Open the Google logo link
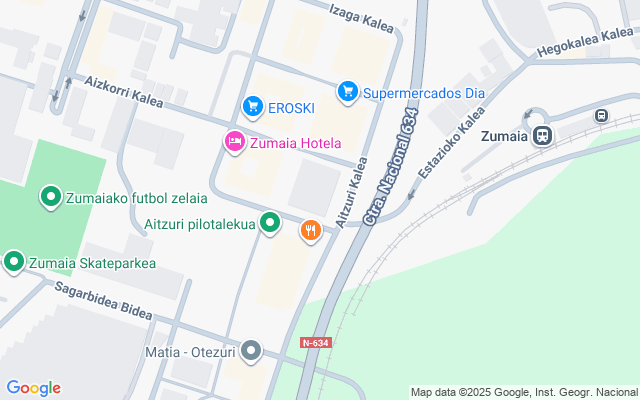Viewport: 640px width, 400px height. click(x=33, y=388)
